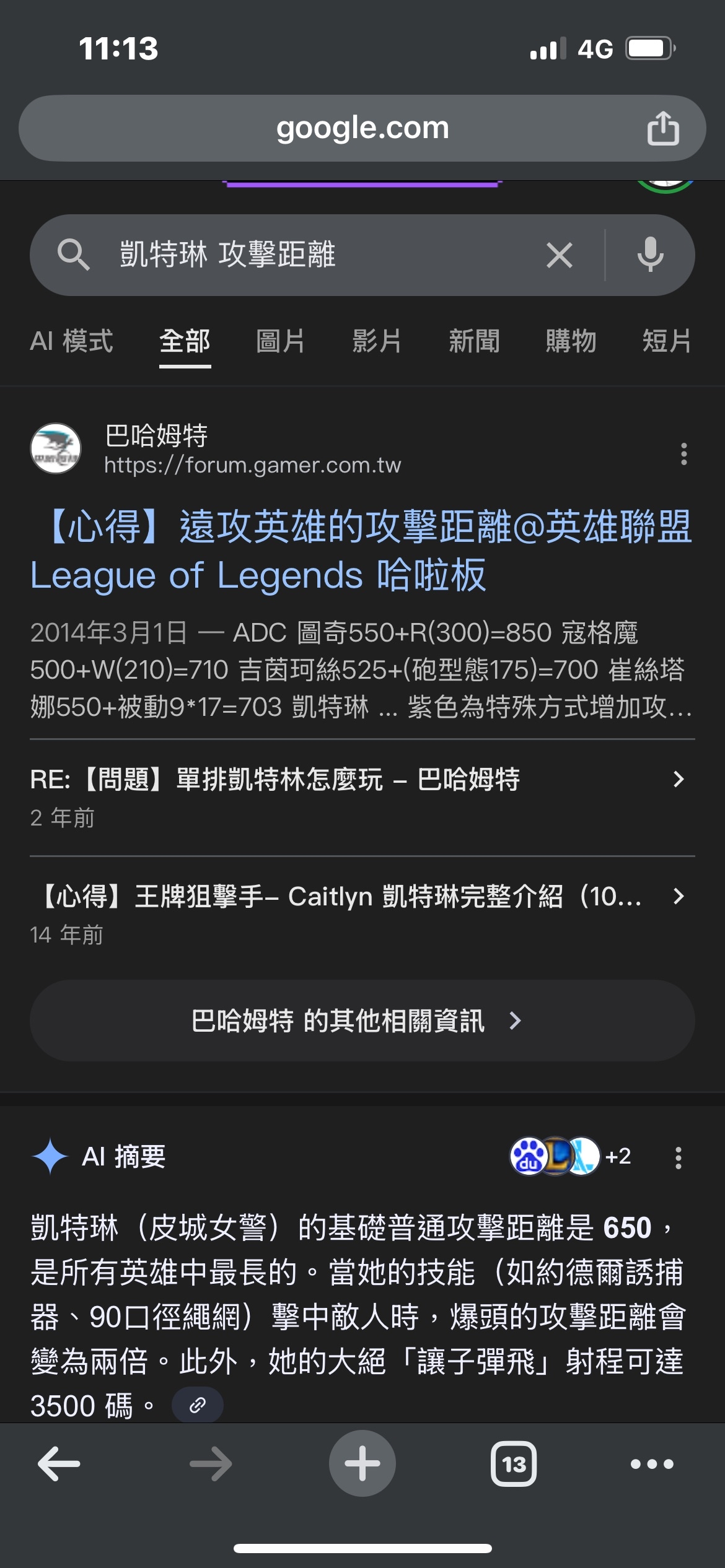View the 購物 tab
The width and height of the screenshot is (725, 1568).
(571, 341)
